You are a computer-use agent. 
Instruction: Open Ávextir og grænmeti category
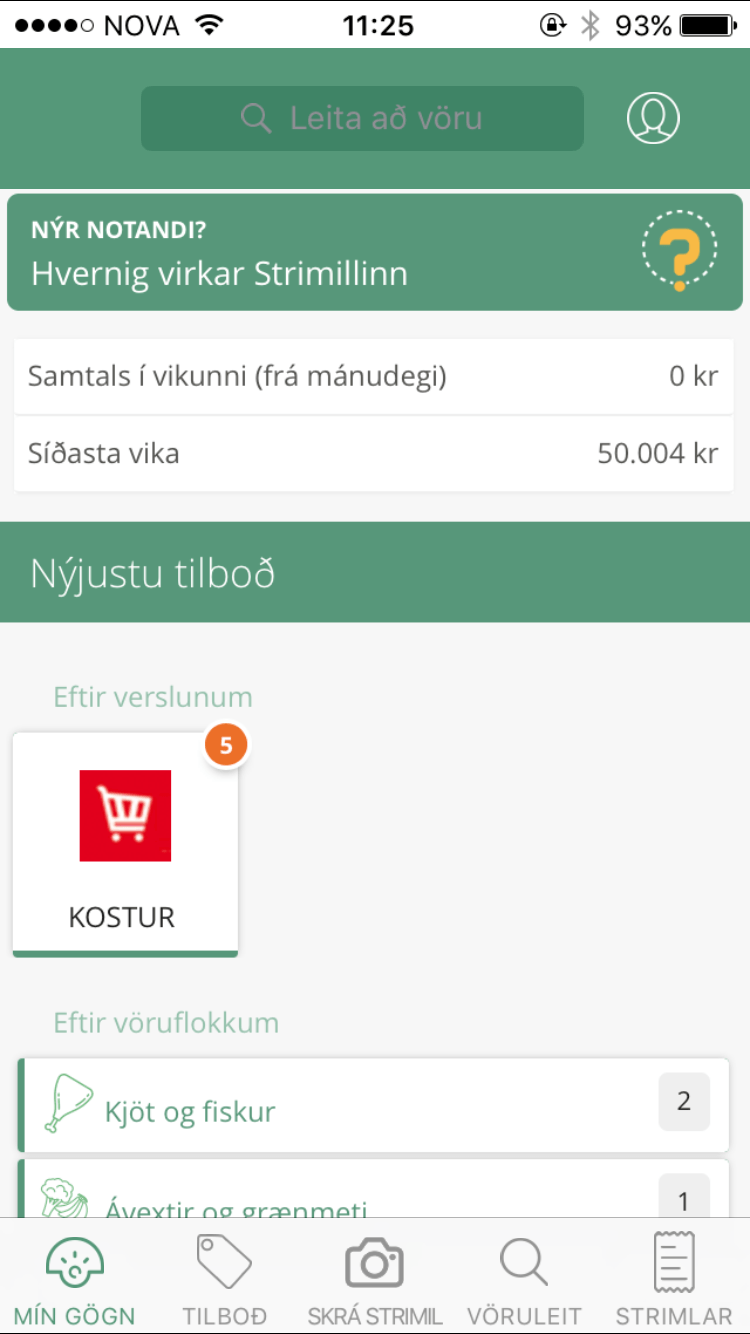(373, 1189)
